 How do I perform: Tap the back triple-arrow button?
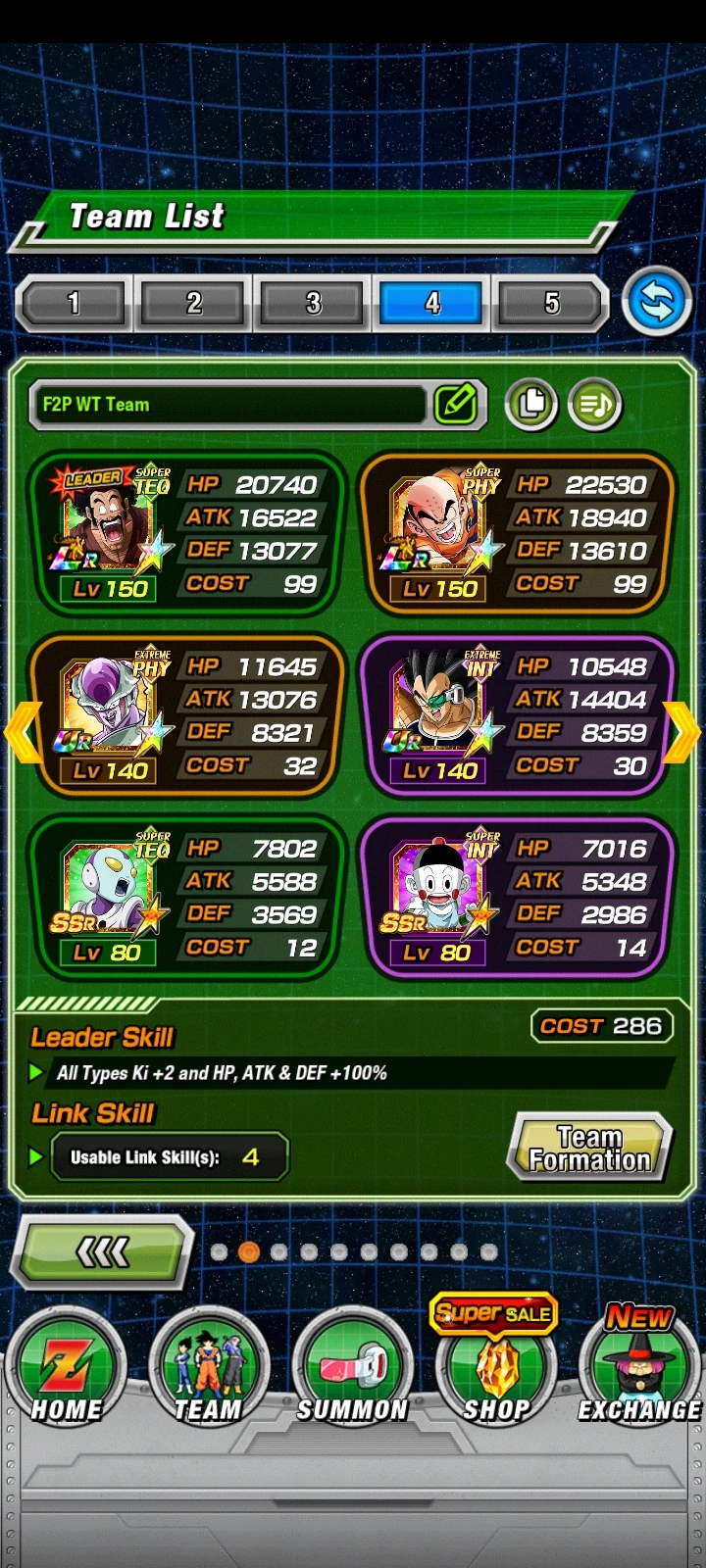[101, 1252]
